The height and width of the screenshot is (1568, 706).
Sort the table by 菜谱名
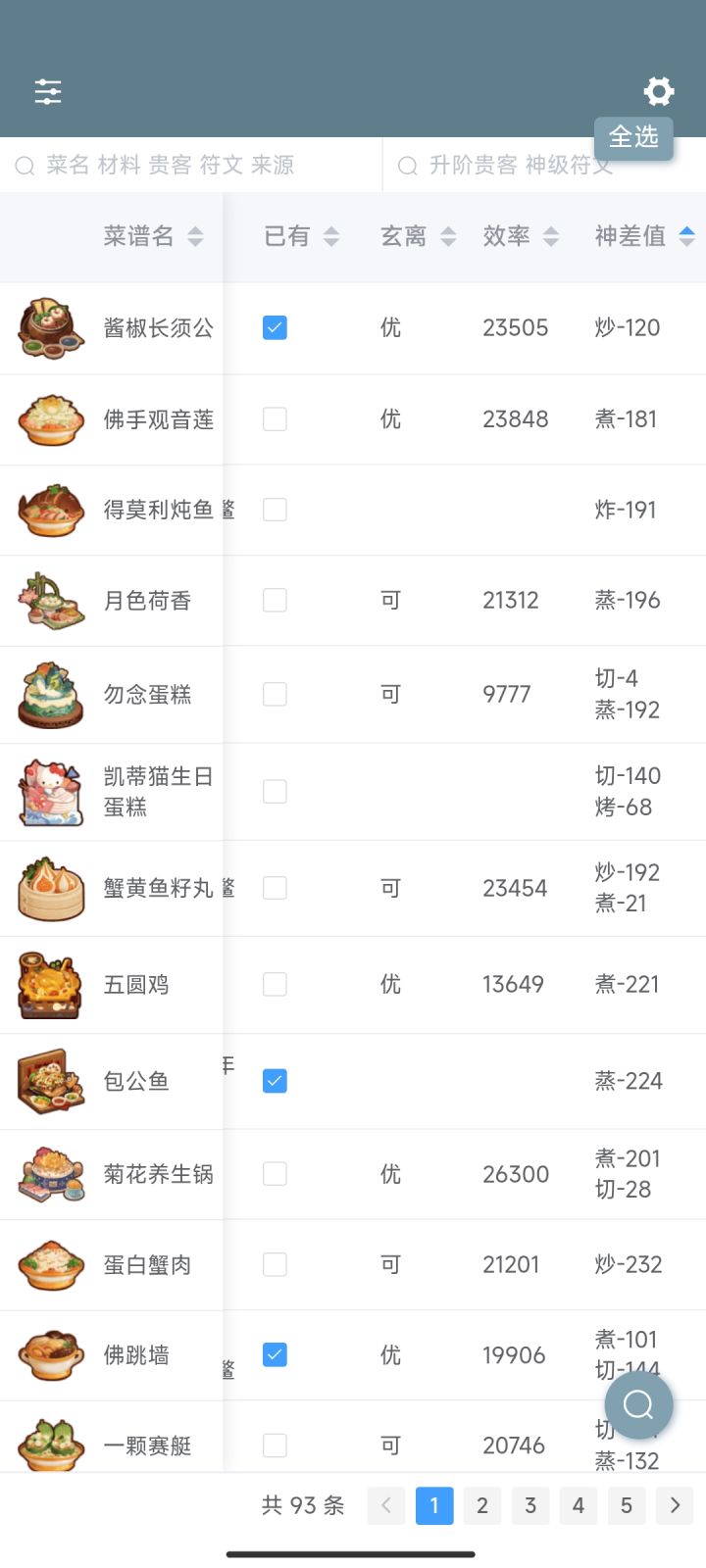pos(153,236)
